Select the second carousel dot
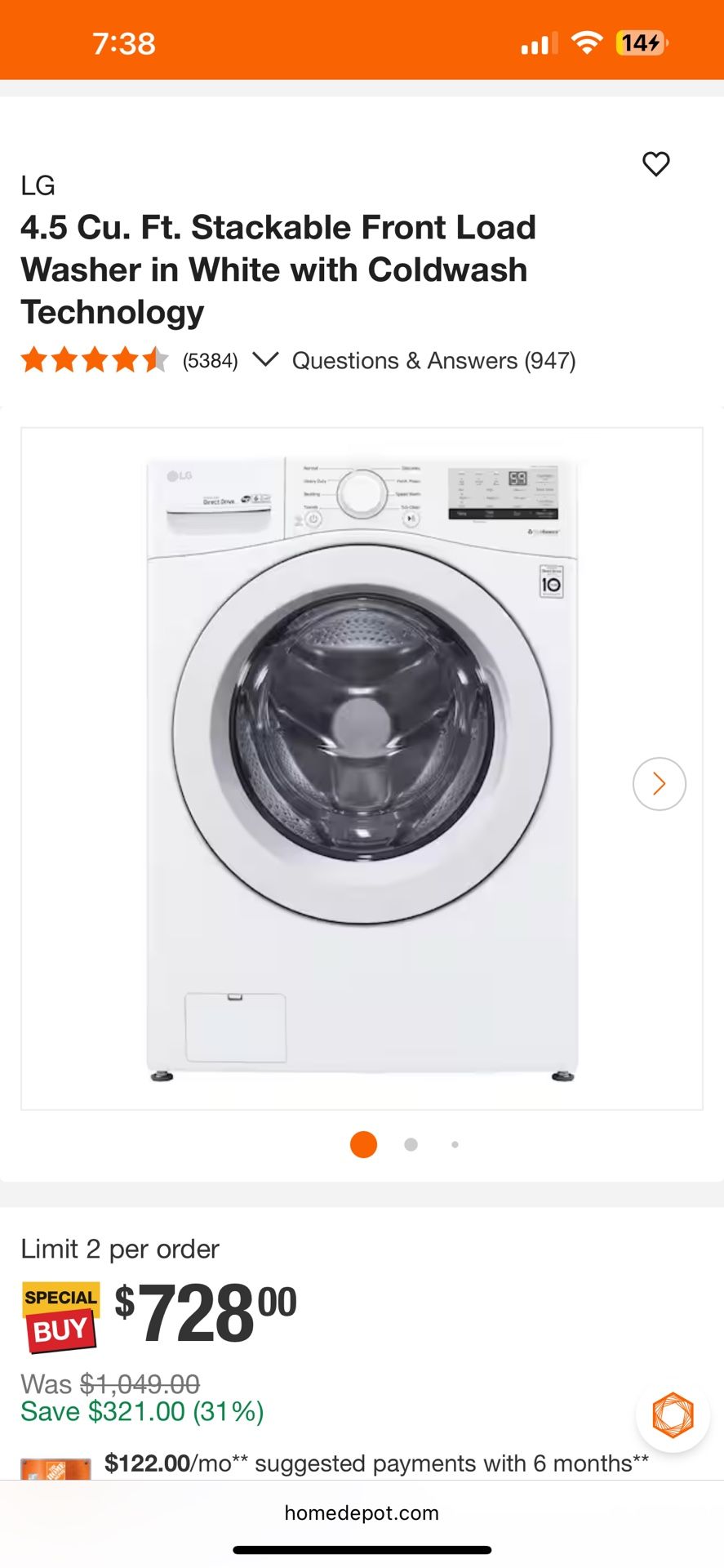 tap(410, 1144)
